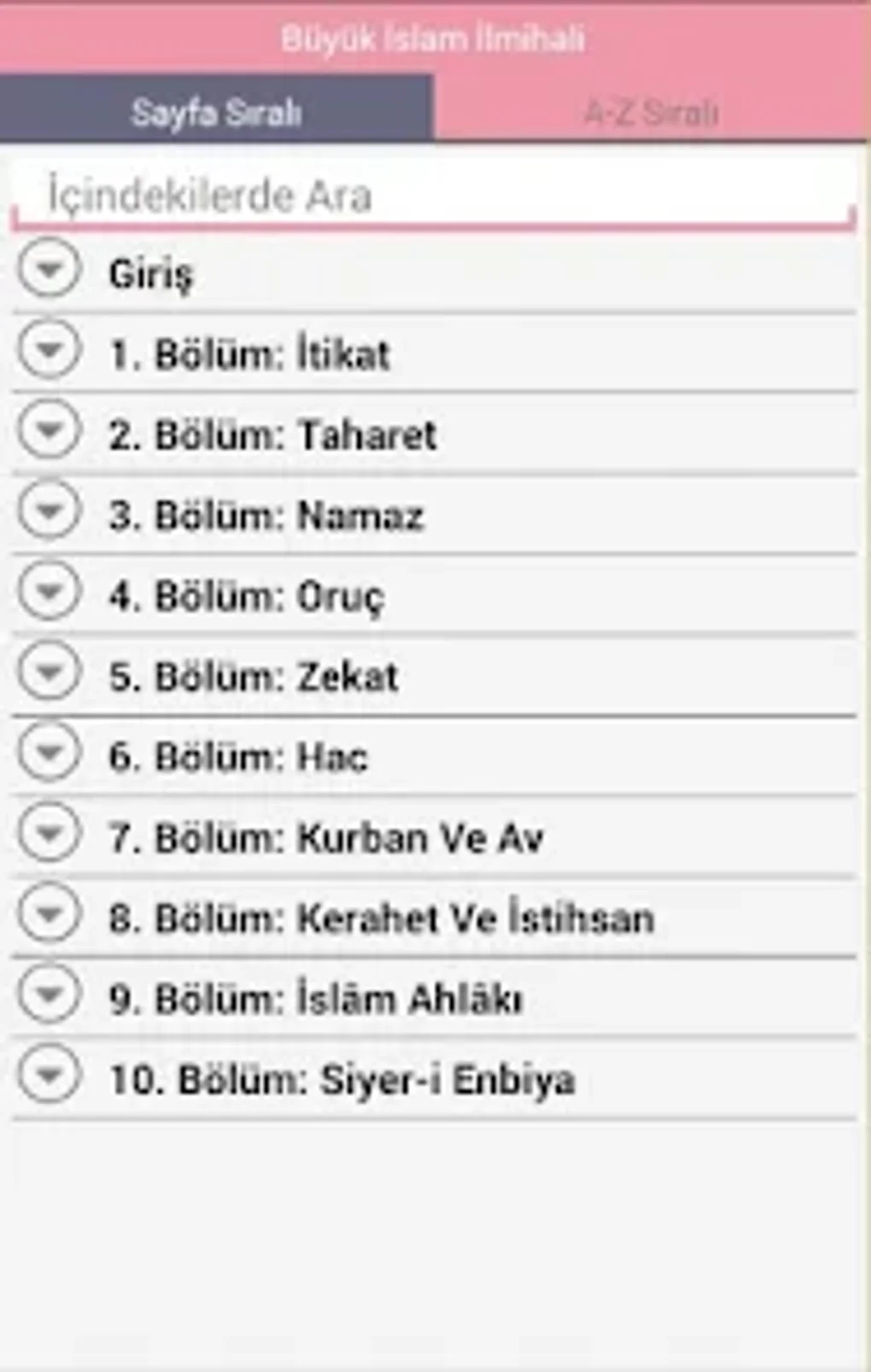Expand 1. Bölüm: İtikat
871x1372 pixels.
pyautogui.click(x=50, y=351)
